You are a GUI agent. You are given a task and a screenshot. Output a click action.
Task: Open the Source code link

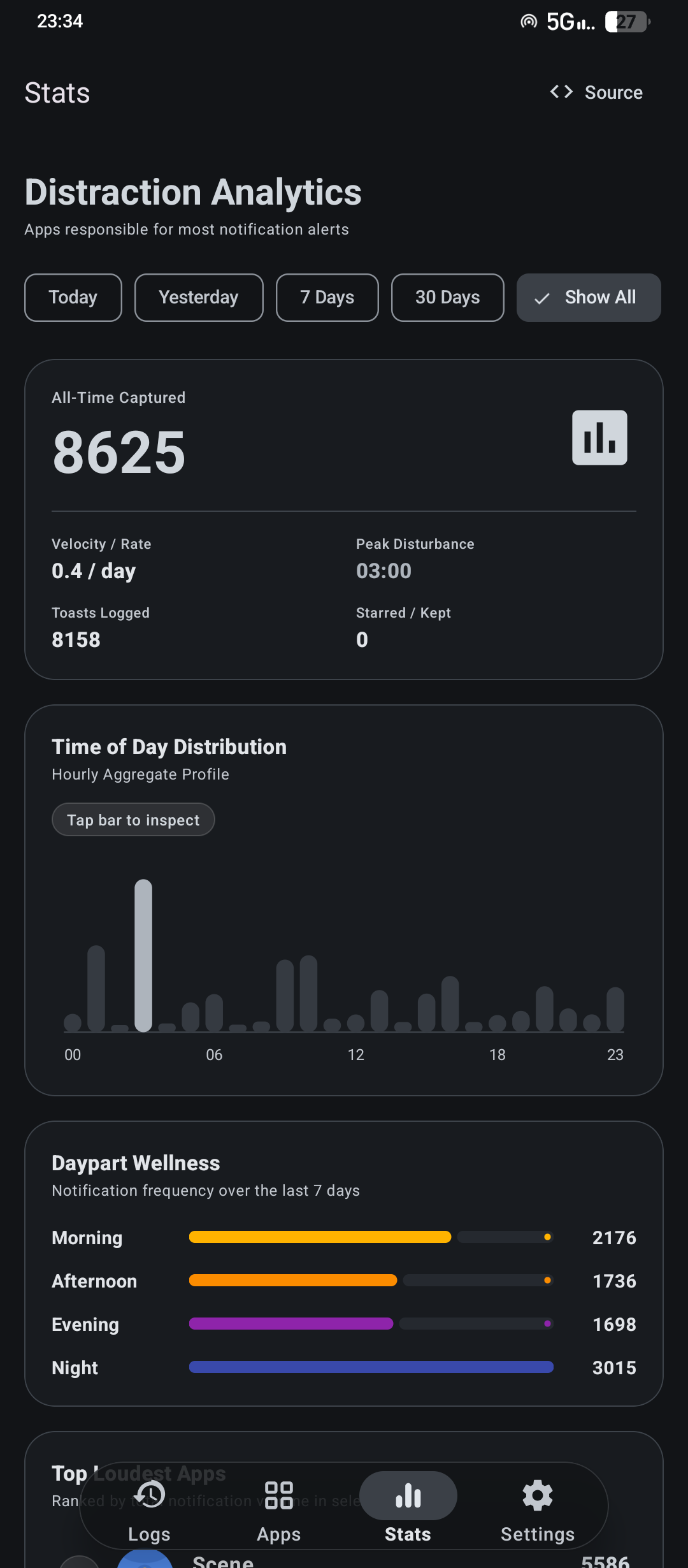pos(596,92)
